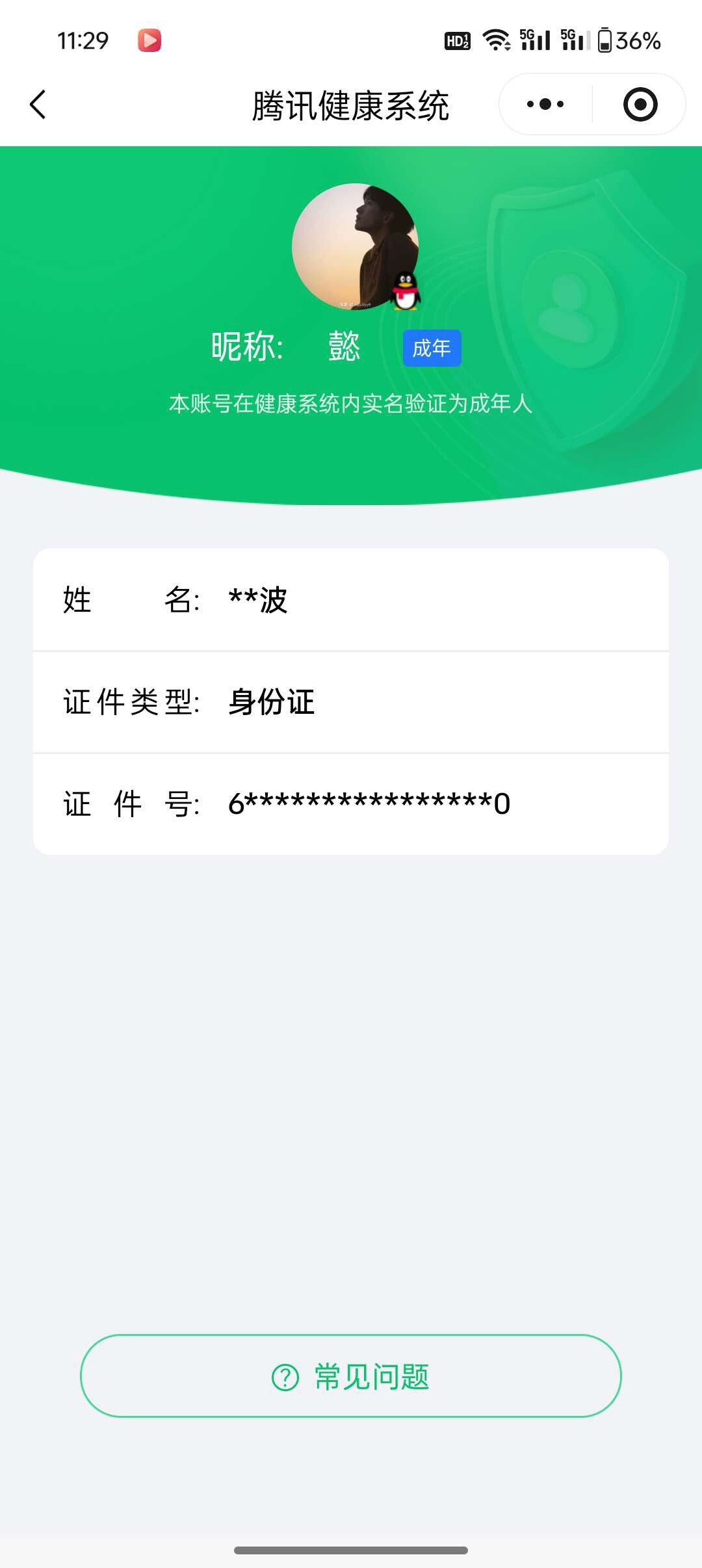Select the 成年 (adult) status badge
Image resolution: width=702 pixels, height=1568 pixels.
[432, 347]
